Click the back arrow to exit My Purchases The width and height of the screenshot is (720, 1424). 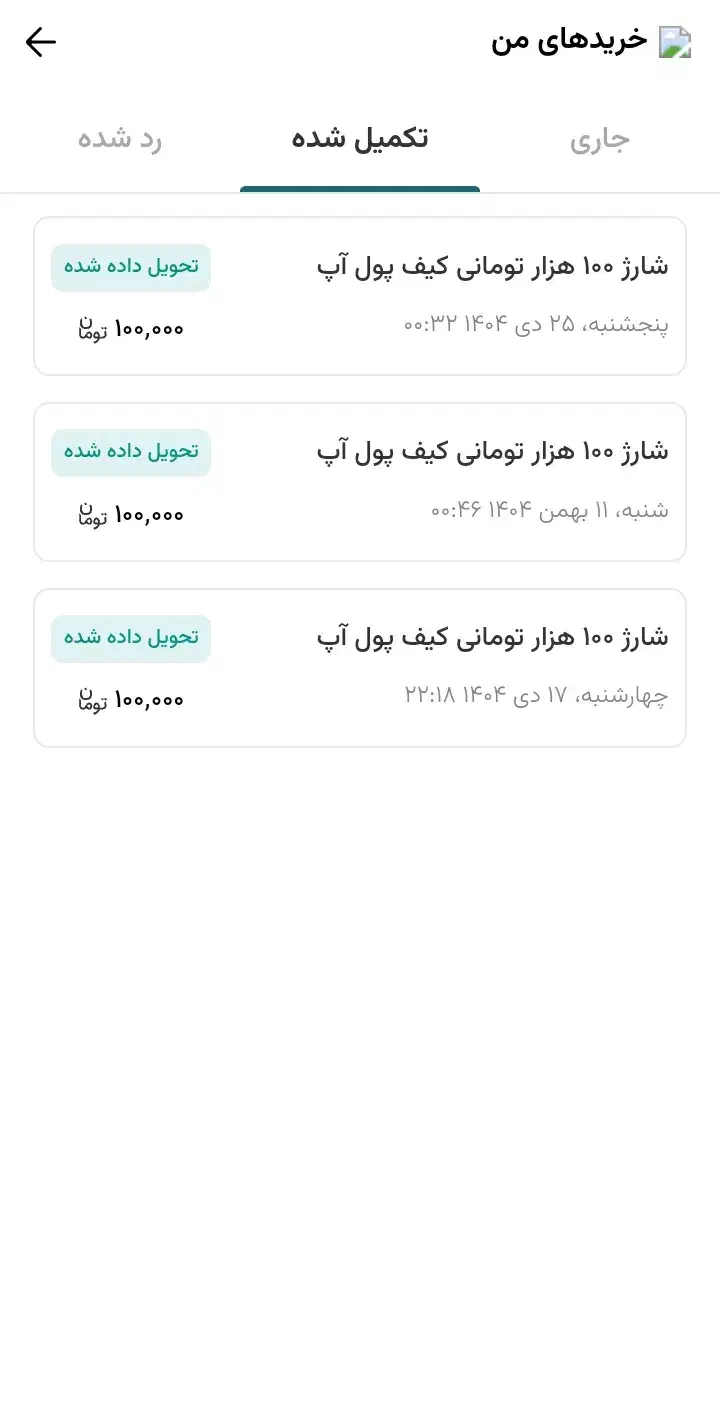[x=40, y=42]
